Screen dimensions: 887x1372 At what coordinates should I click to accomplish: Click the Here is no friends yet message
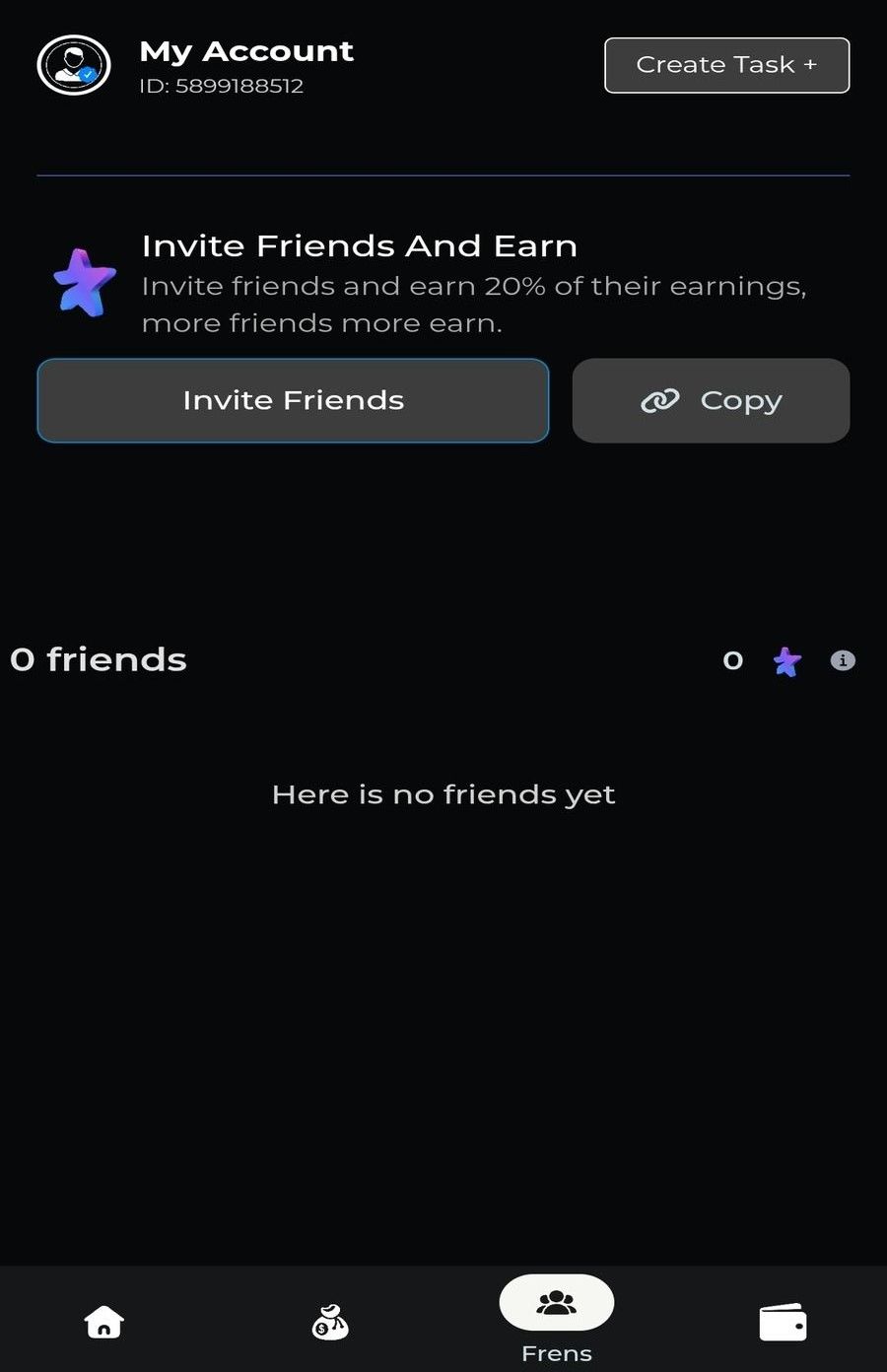[443, 793]
